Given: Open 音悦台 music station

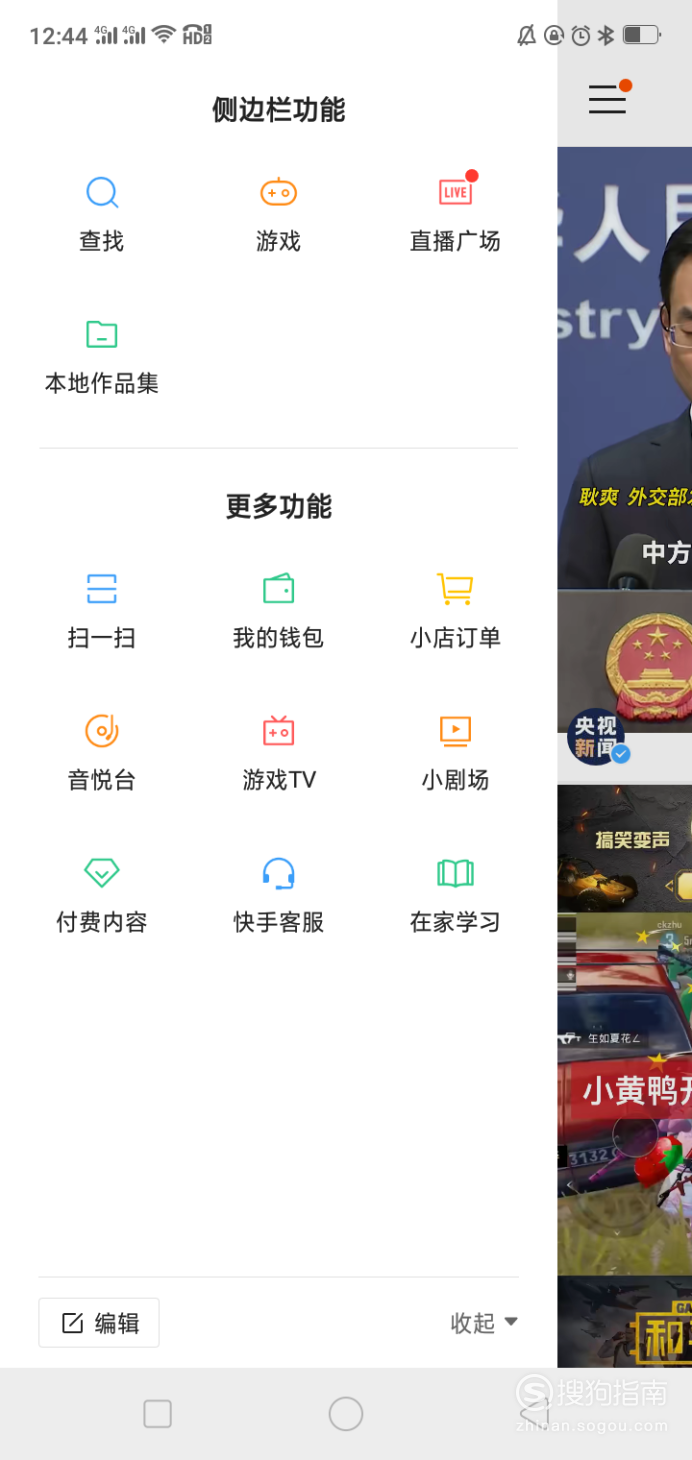Looking at the screenshot, I should tap(102, 753).
